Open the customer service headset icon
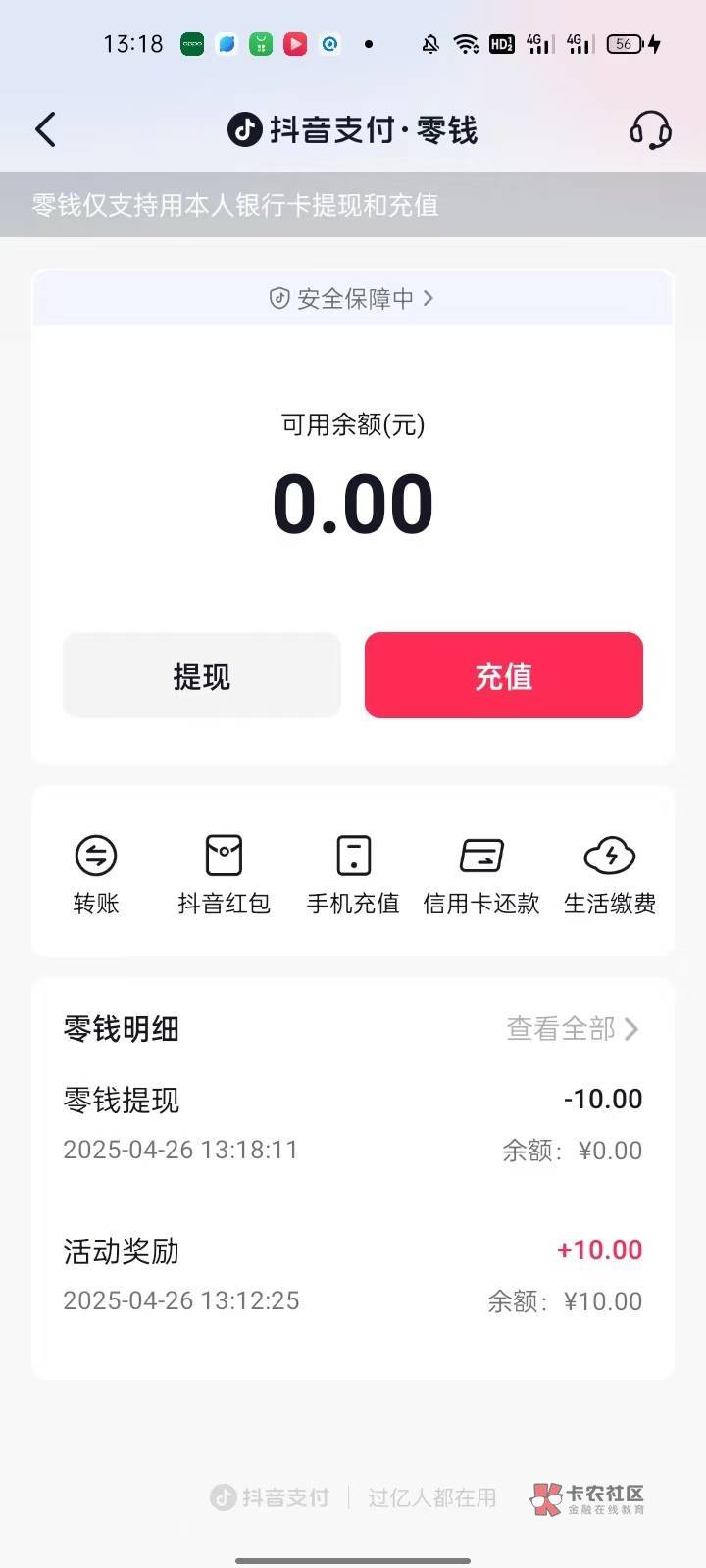 650,129
